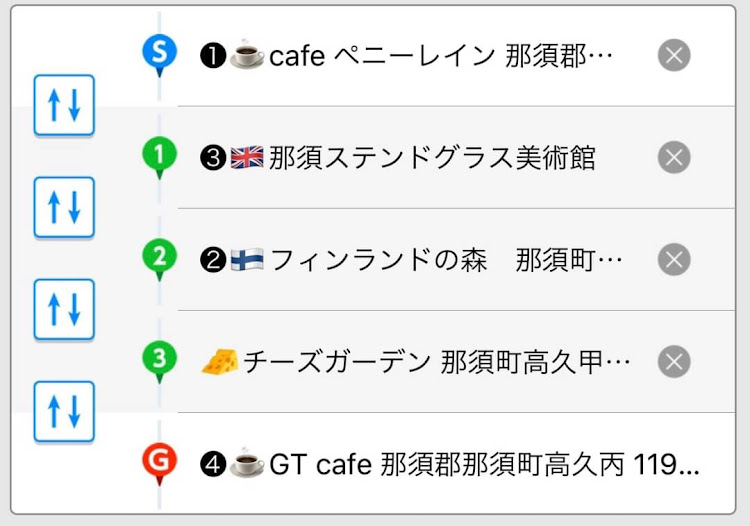
Task: Remove 那須ステンドグラス美術館 waypoint
Action: 674,157
